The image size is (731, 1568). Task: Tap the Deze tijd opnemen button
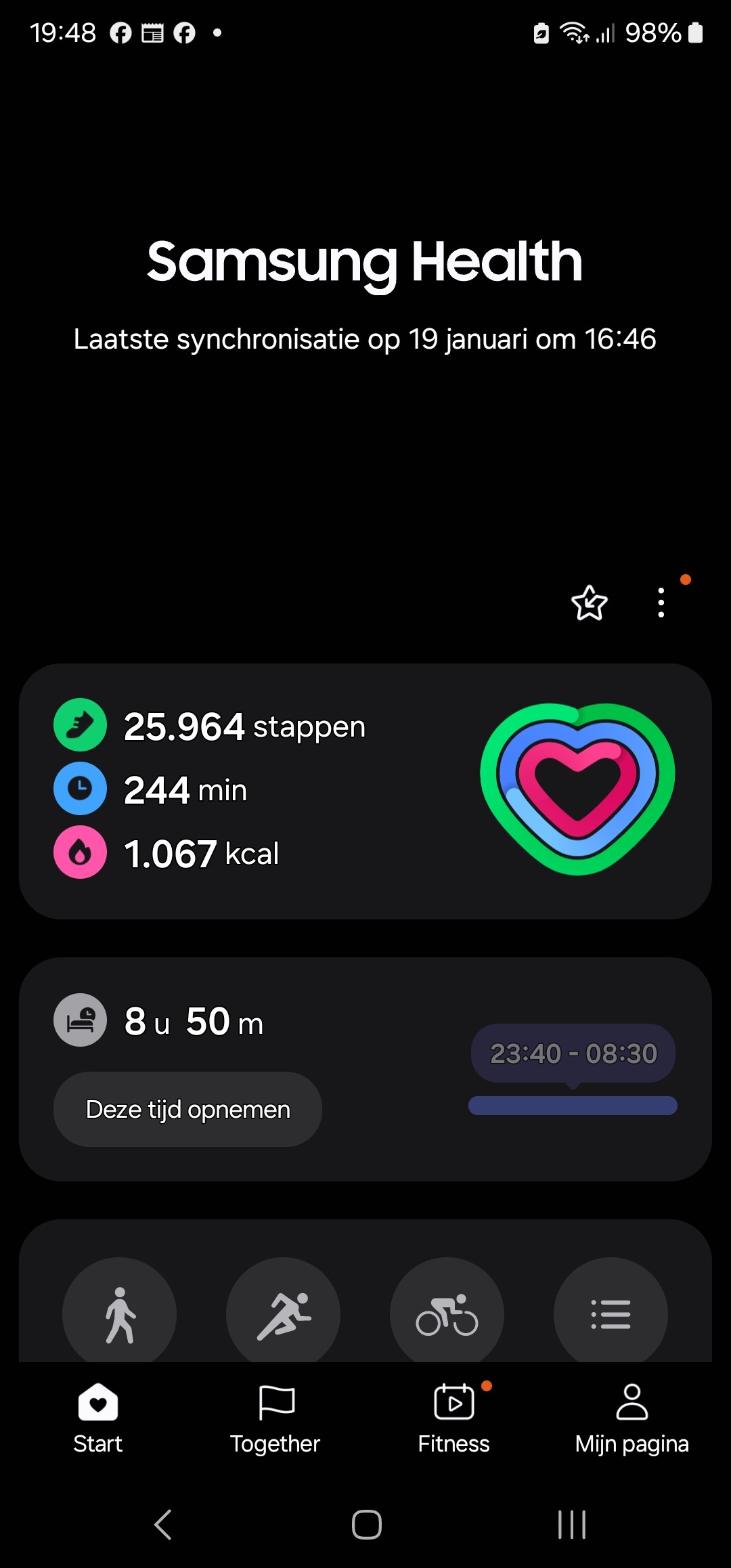(x=187, y=1109)
